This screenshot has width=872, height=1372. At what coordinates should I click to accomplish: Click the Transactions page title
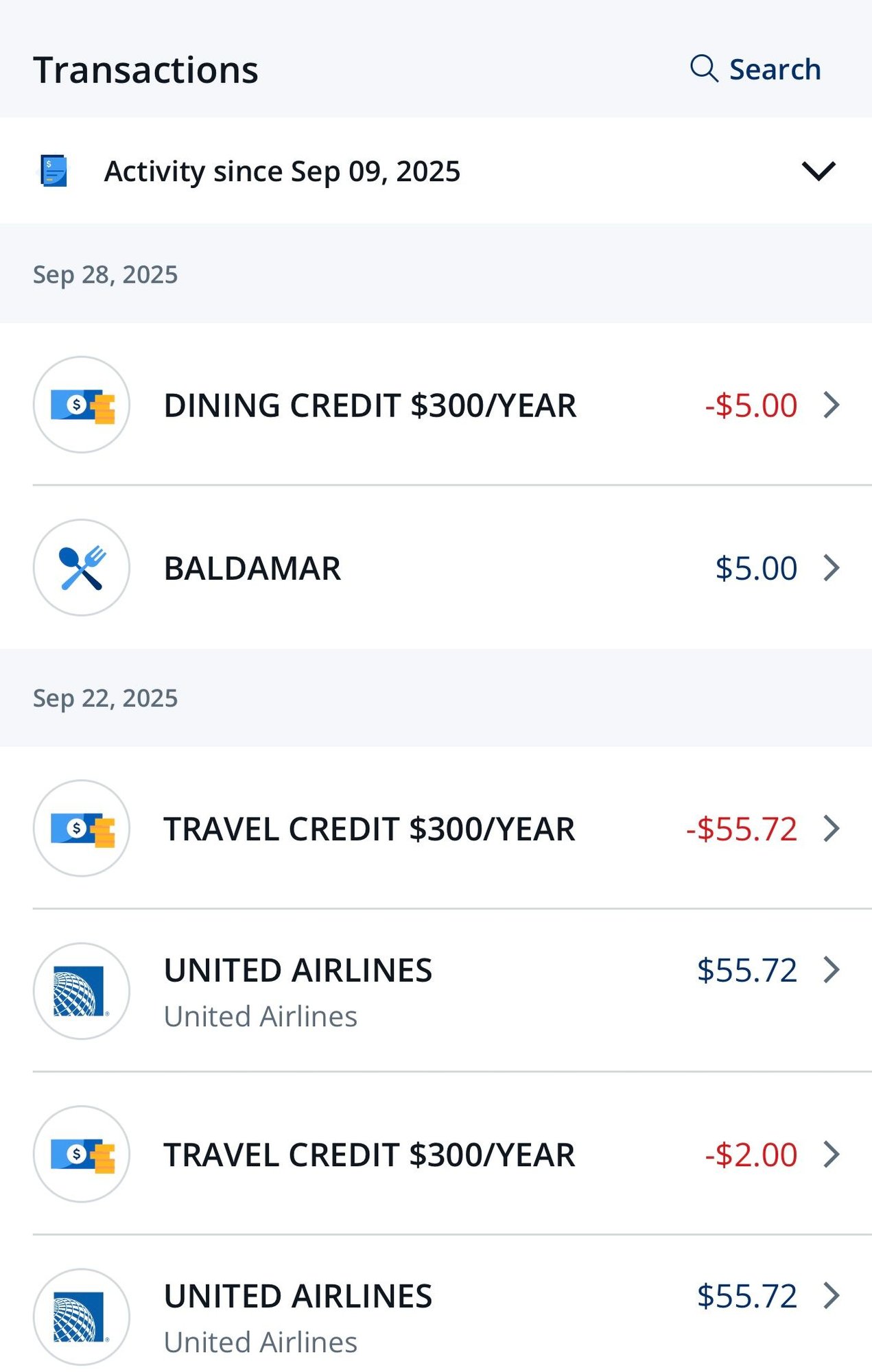coord(146,68)
